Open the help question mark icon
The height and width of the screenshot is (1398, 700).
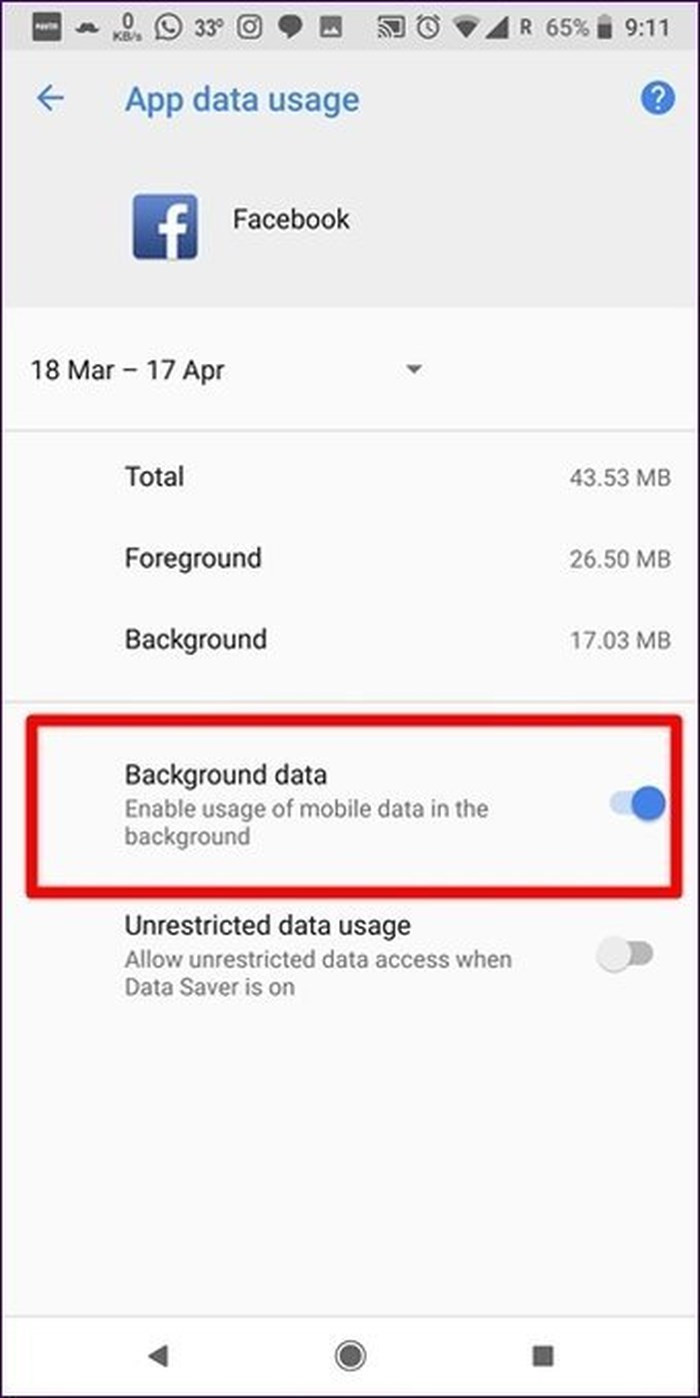pos(657,98)
